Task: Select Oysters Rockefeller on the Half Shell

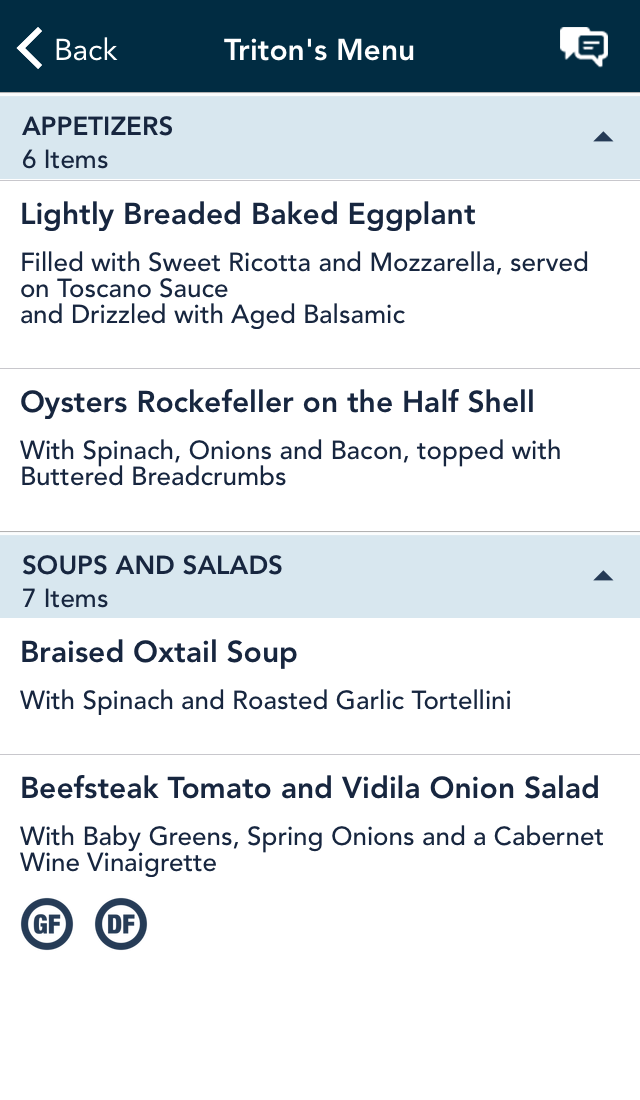Action: [x=320, y=450]
